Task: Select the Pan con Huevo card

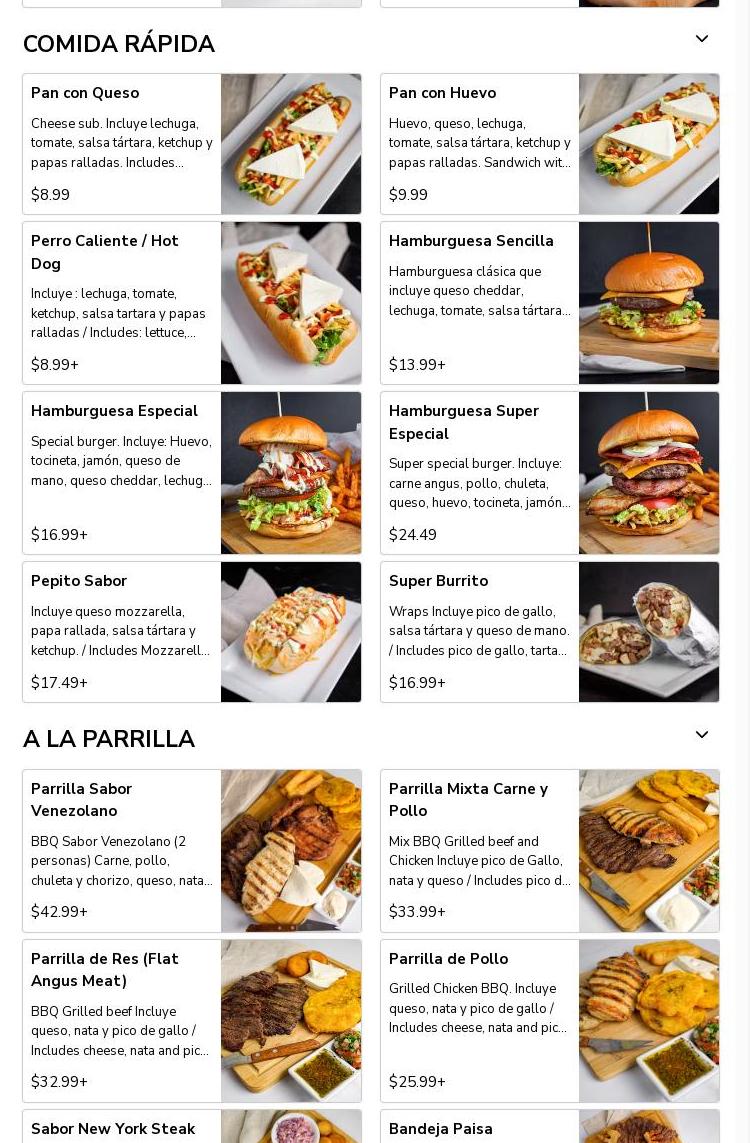Action: [549, 144]
